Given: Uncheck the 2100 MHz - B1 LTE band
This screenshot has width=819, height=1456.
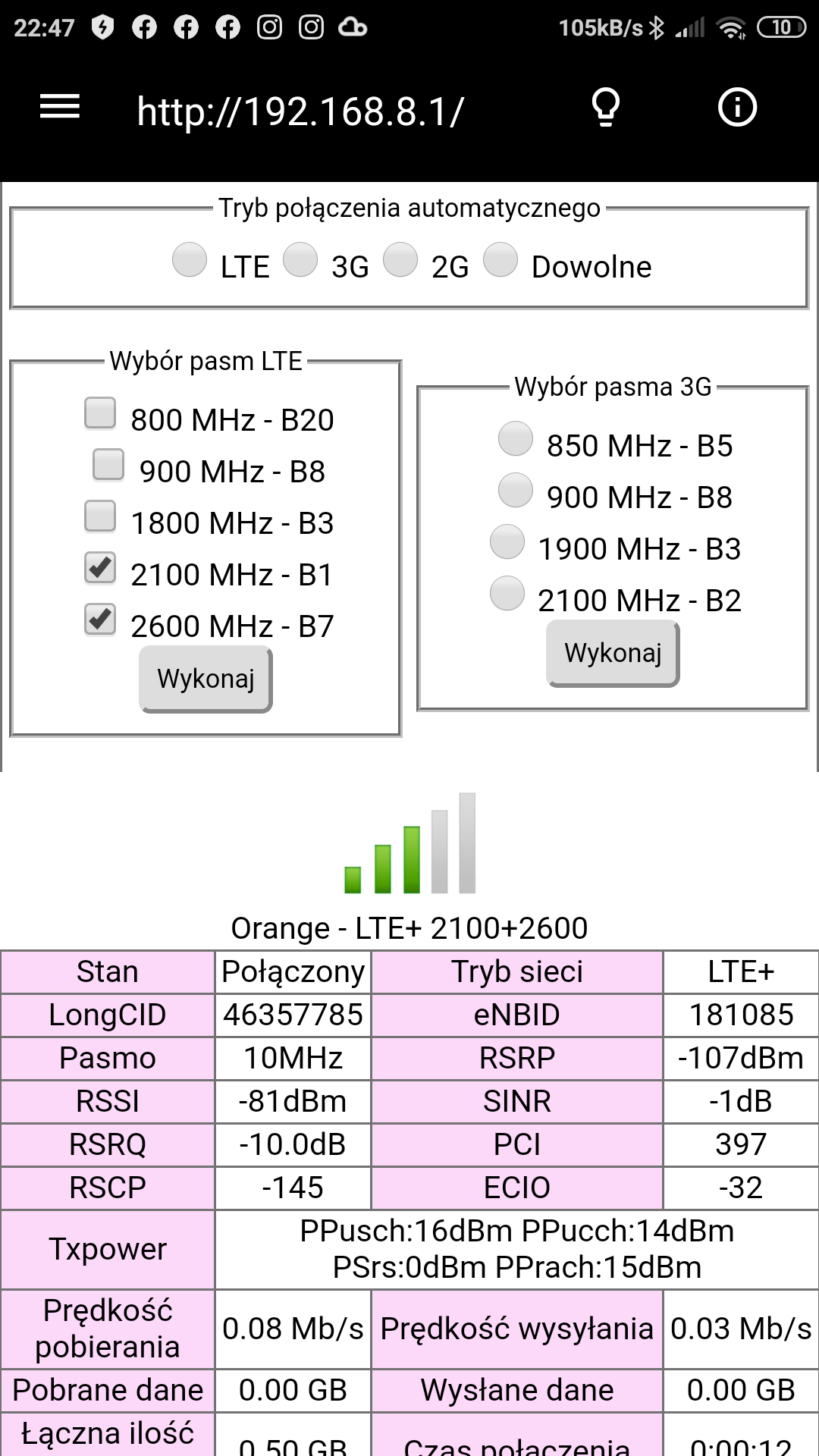Looking at the screenshot, I should click(x=100, y=568).
